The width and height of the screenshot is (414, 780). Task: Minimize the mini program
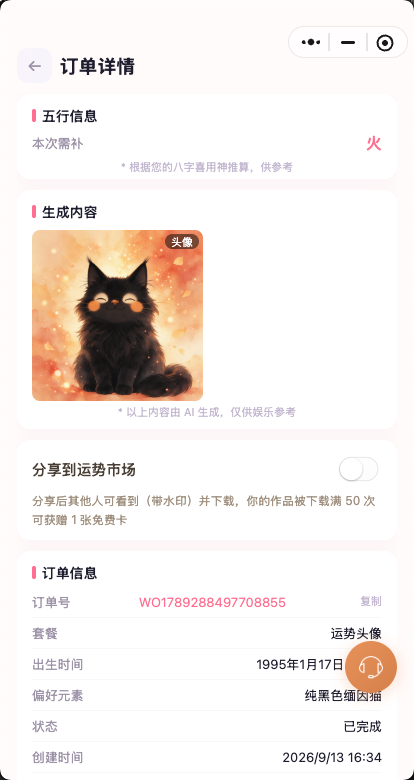[348, 42]
